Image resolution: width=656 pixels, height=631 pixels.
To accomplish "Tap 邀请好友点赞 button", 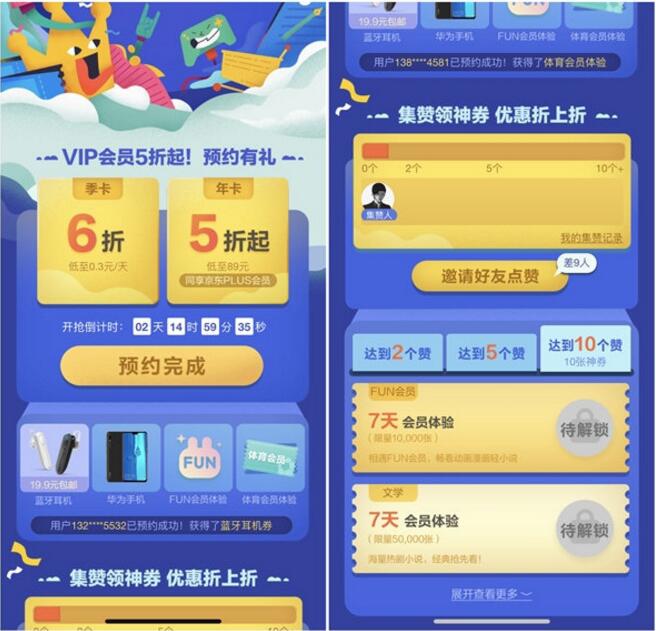I will 489,276.
